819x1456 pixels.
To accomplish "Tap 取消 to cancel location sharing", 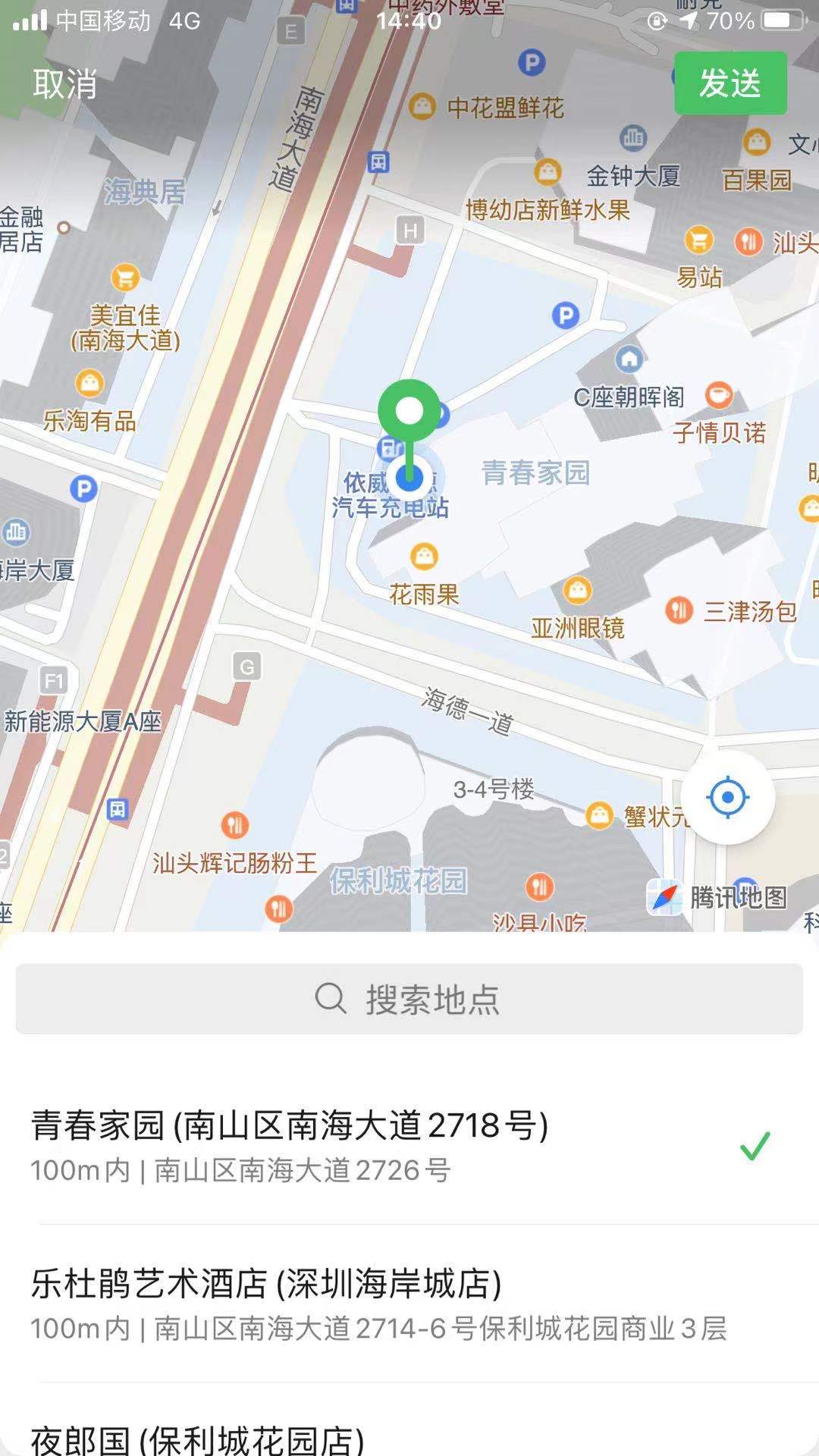I will coord(65,83).
